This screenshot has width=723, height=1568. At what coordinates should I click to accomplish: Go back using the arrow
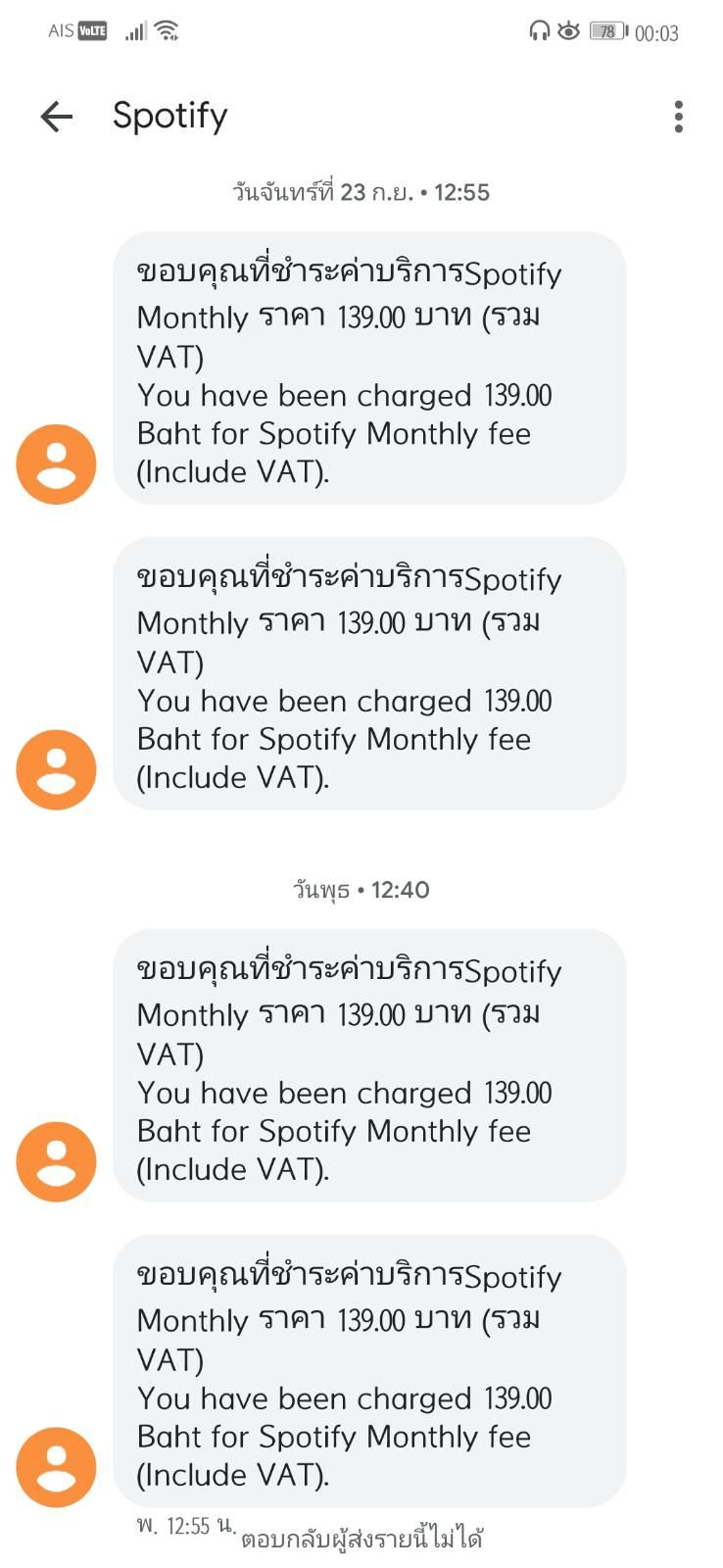click(x=57, y=117)
